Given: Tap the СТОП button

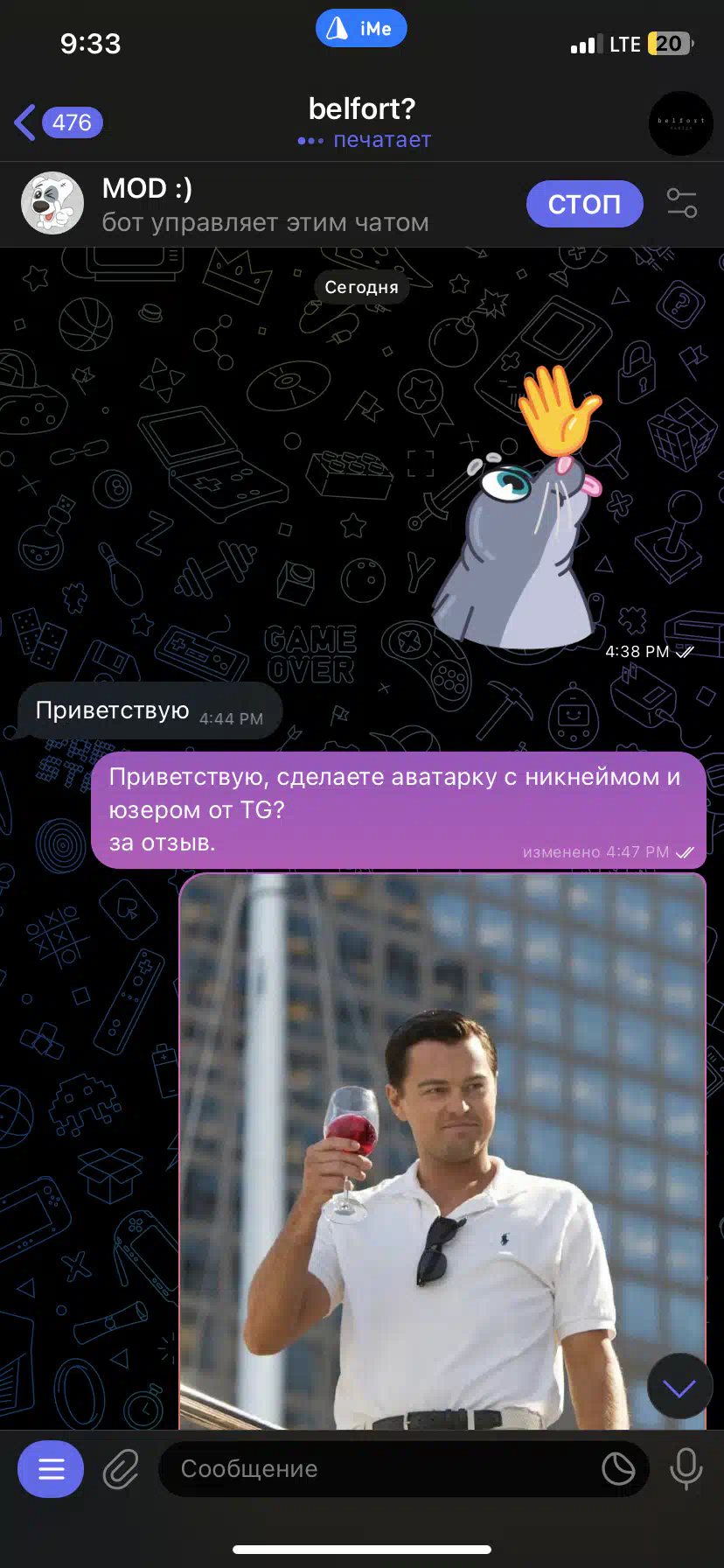Looking at the screenshot, I should (x=584, y=204).
